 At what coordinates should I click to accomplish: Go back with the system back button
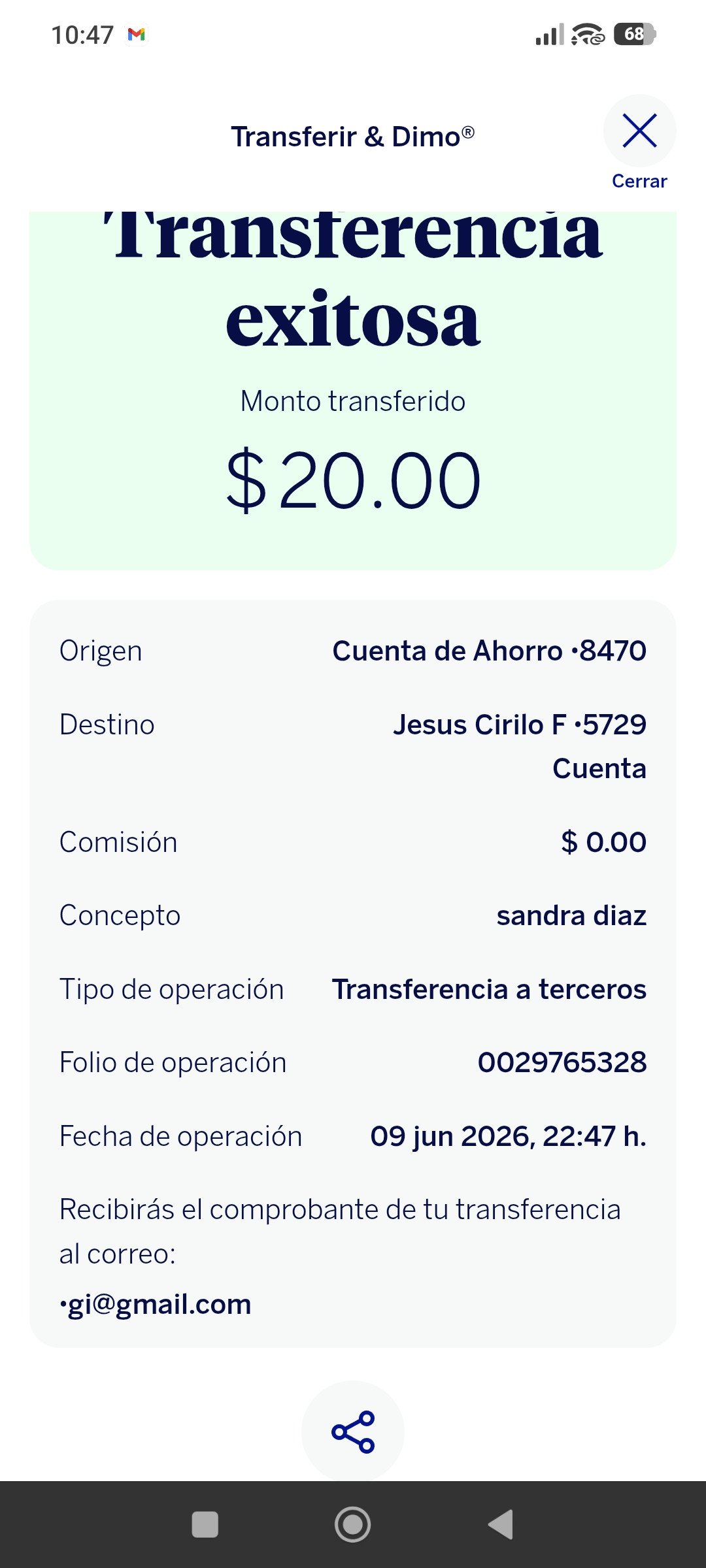pyautogui.click(x=501, y=1524)
